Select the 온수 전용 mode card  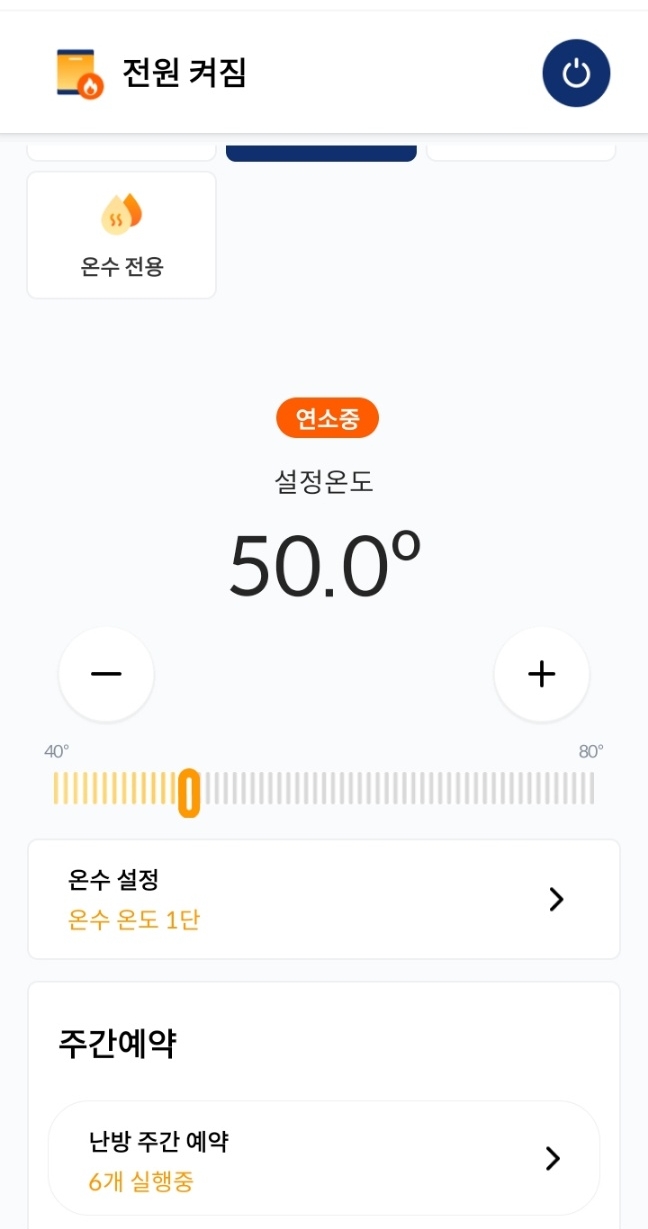[x=121, y=235]
